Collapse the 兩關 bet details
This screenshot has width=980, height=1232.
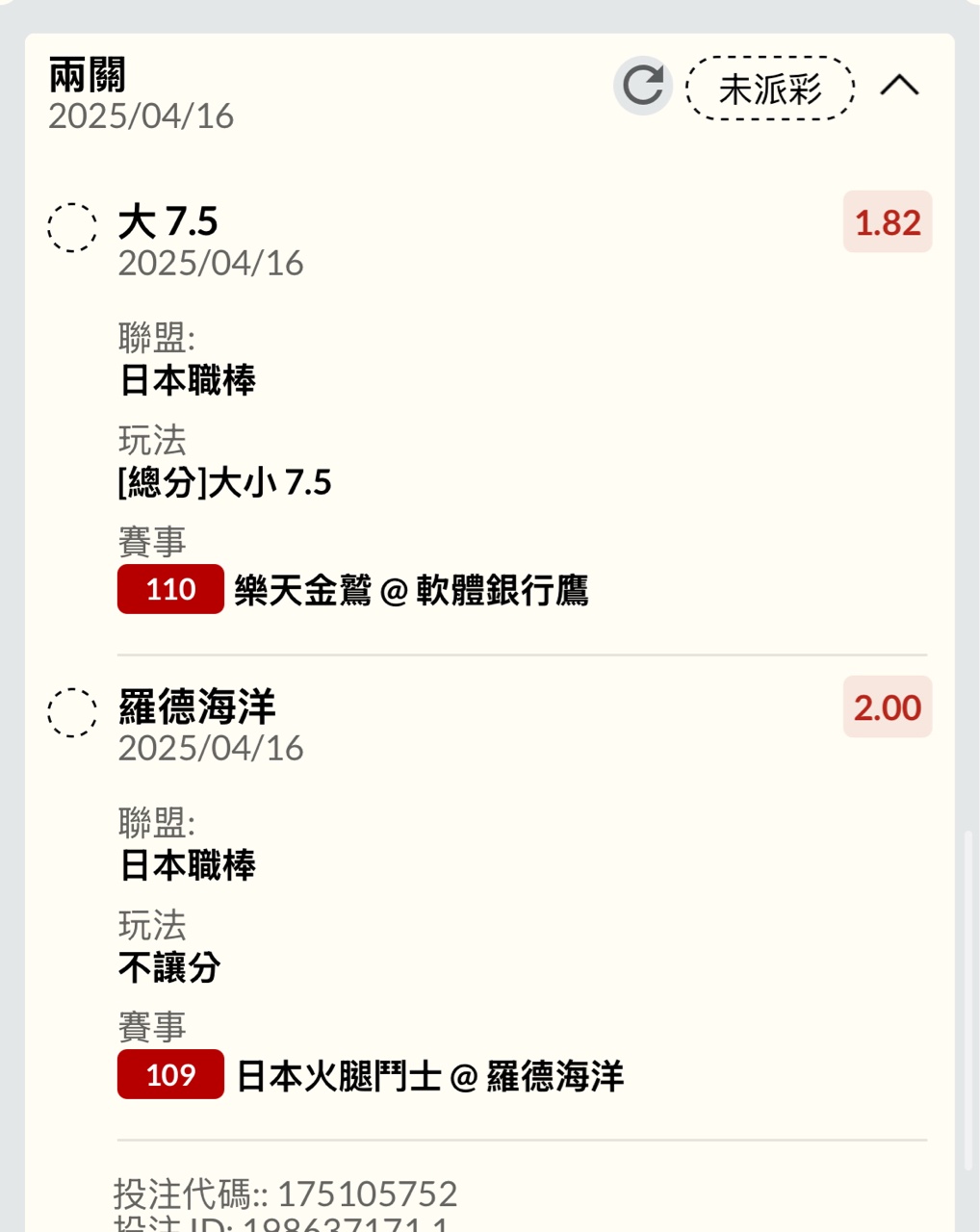(900, 87)
